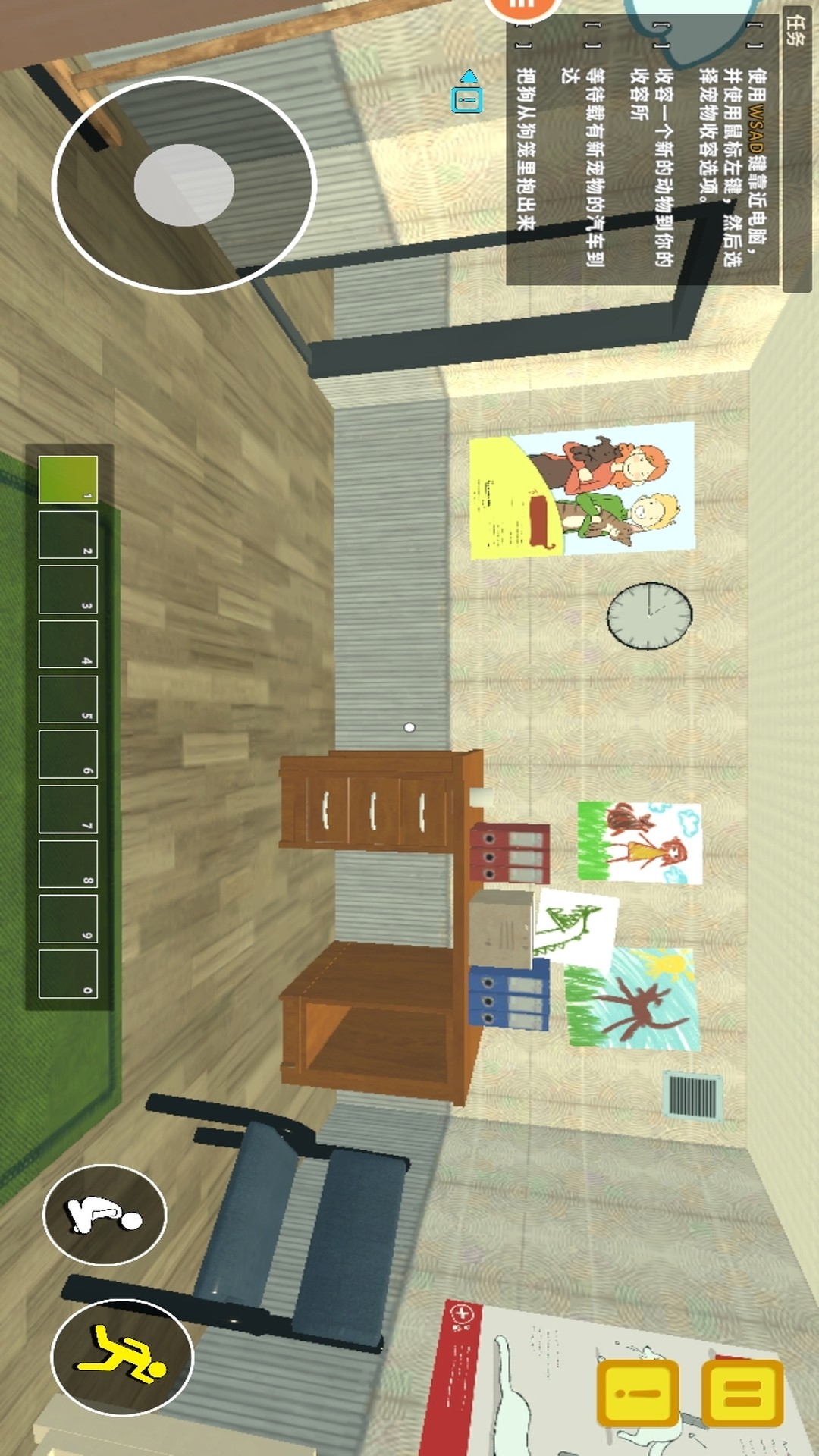Open the orange menu button

[522, 8]
